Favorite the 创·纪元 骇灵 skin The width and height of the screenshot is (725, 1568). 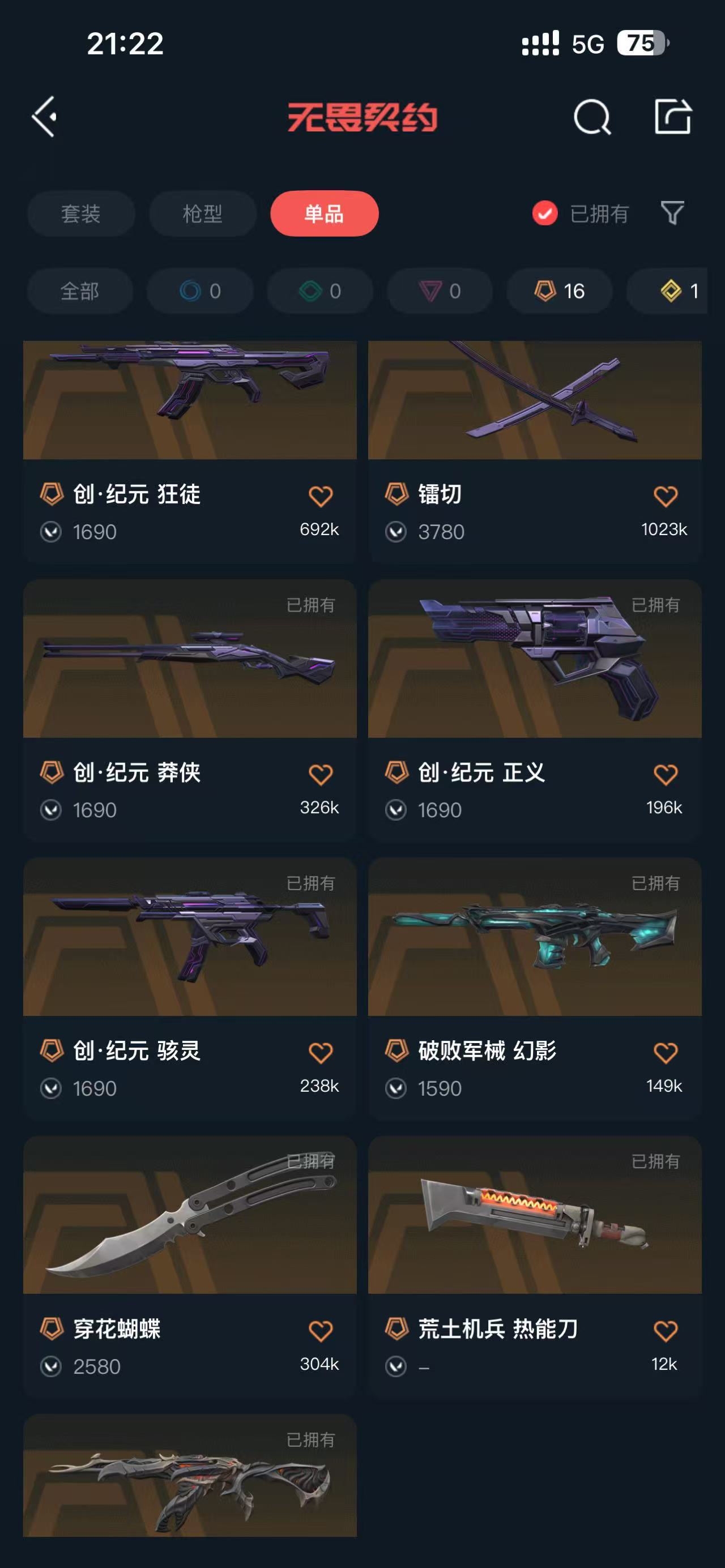click(320, 1053)
